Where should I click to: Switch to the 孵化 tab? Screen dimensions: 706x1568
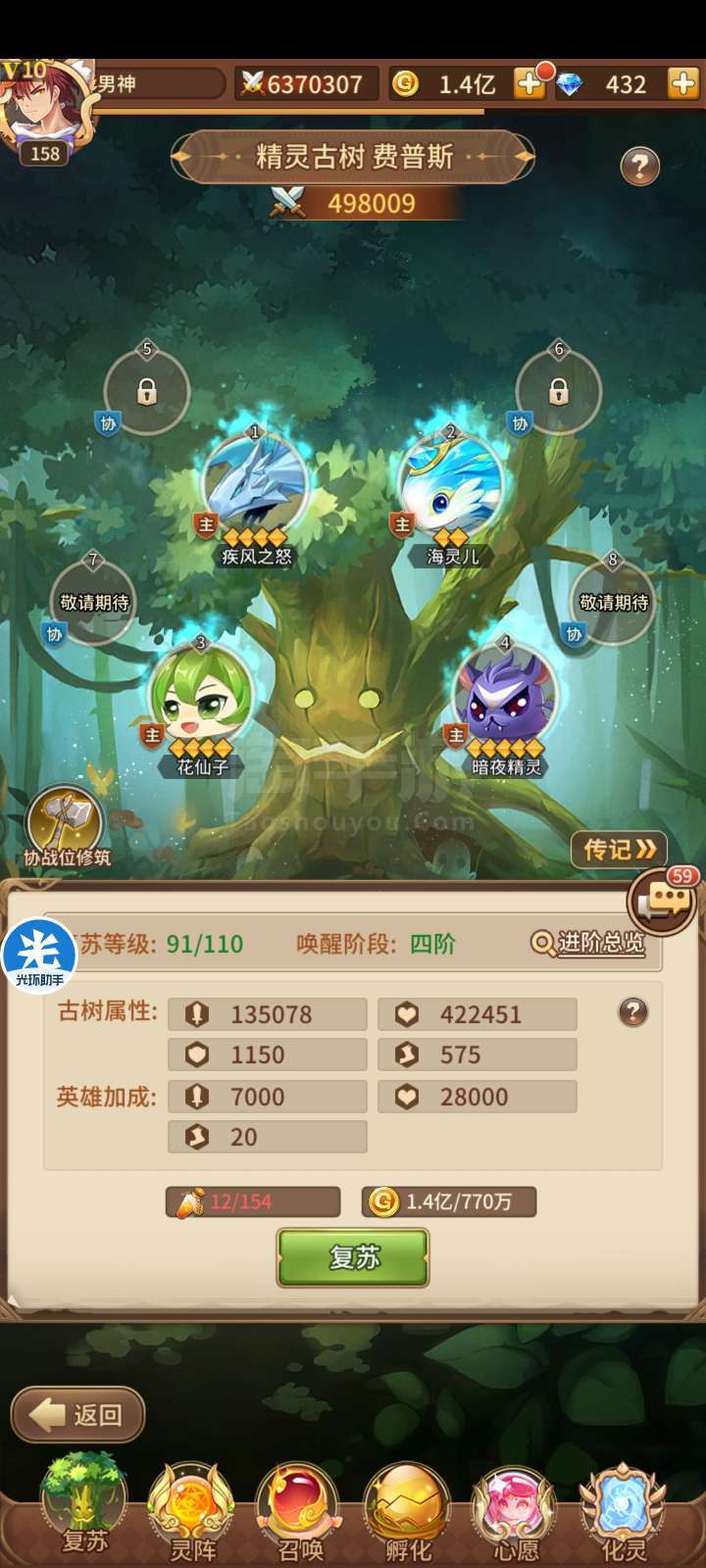[x=407, y=1512]
